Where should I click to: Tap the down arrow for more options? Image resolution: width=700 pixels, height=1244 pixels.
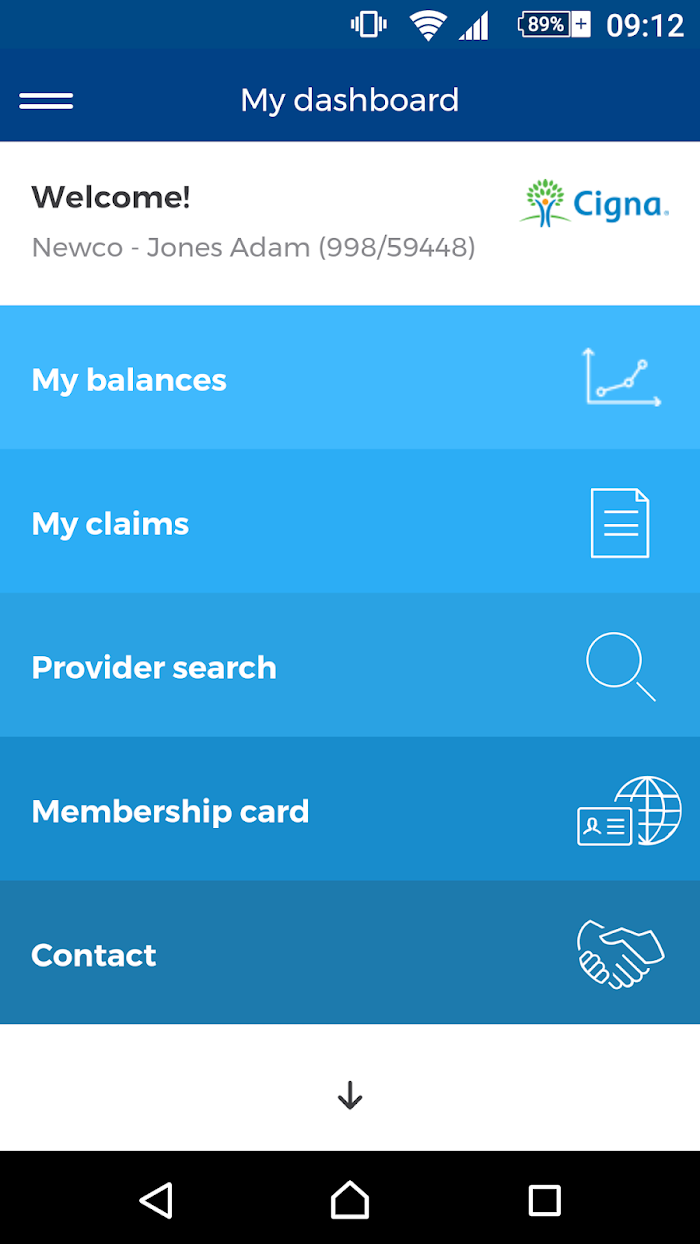(x=350, y=1097)
